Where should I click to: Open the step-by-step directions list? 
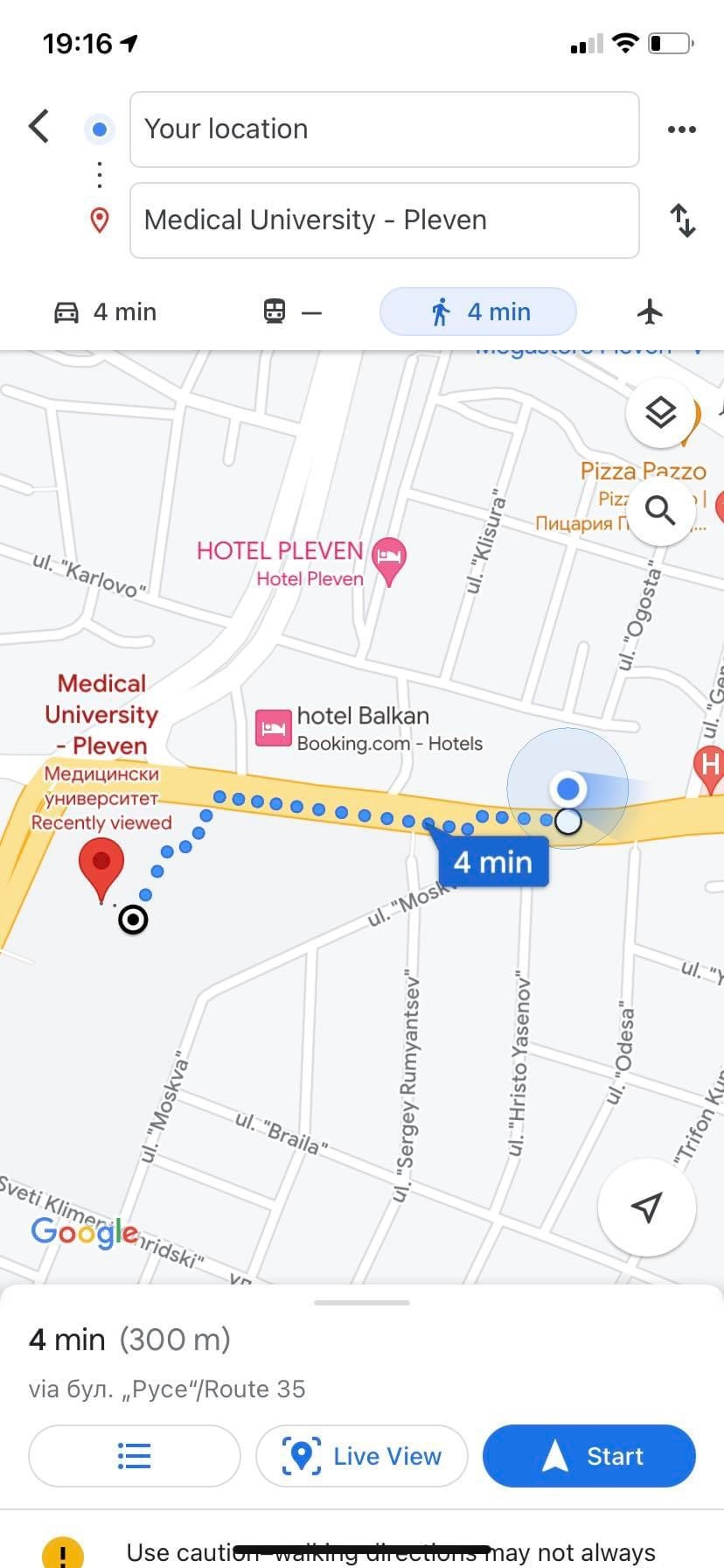coord(134,1456)
